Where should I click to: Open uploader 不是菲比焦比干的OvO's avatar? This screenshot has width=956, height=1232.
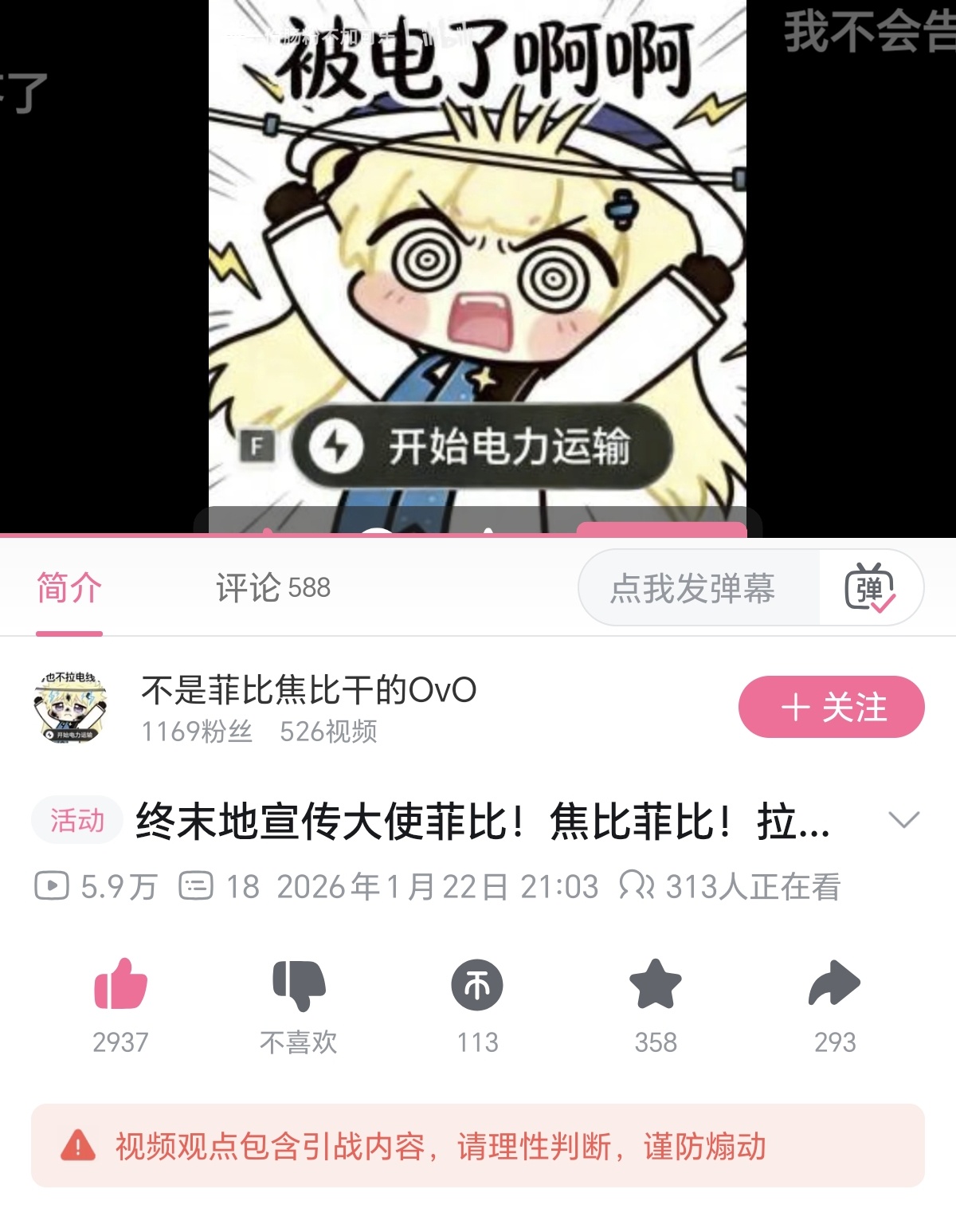(69, 707)
